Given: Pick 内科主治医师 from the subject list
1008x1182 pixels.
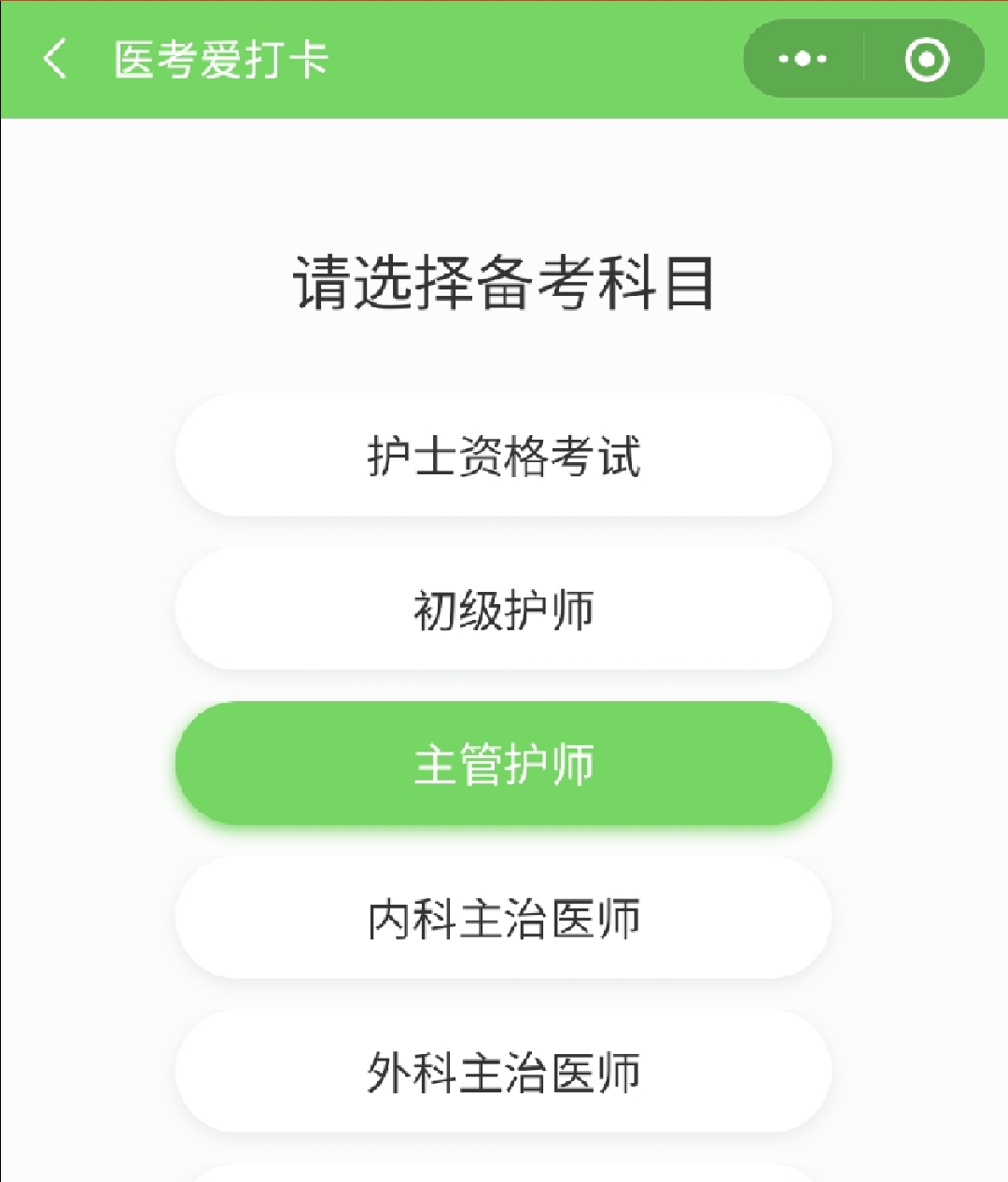Looking at the screenshot, I should 504,916.
